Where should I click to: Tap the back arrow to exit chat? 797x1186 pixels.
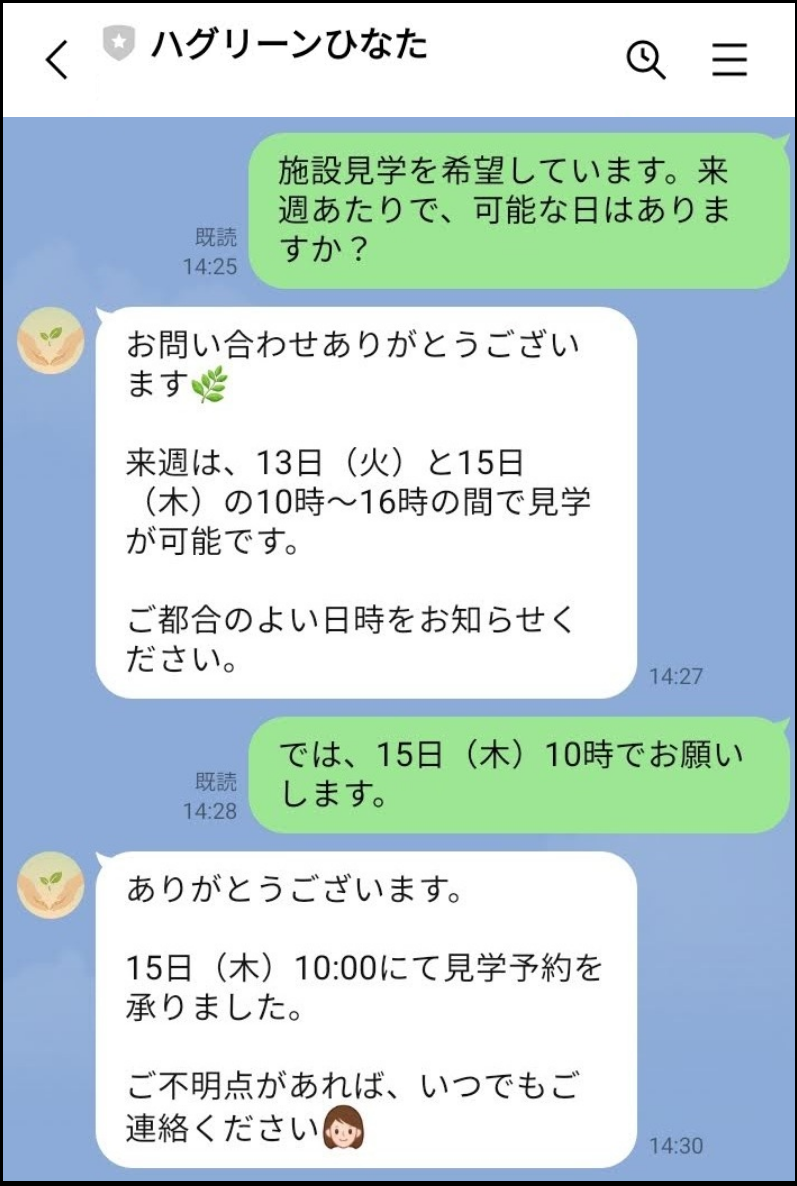pyautogui.click(x=55, y=60)
